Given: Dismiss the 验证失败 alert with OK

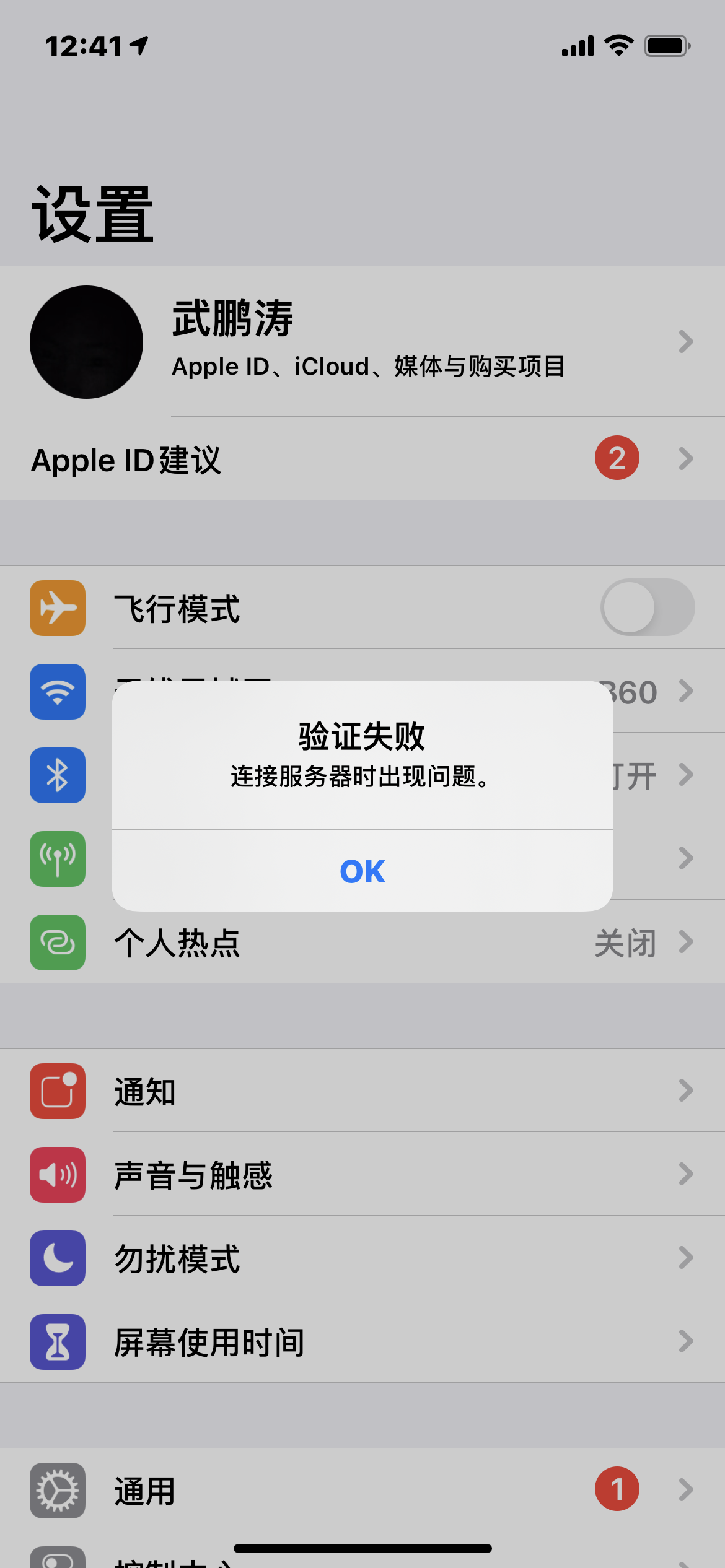Looking at the screenshot, I should coord(362,871).
